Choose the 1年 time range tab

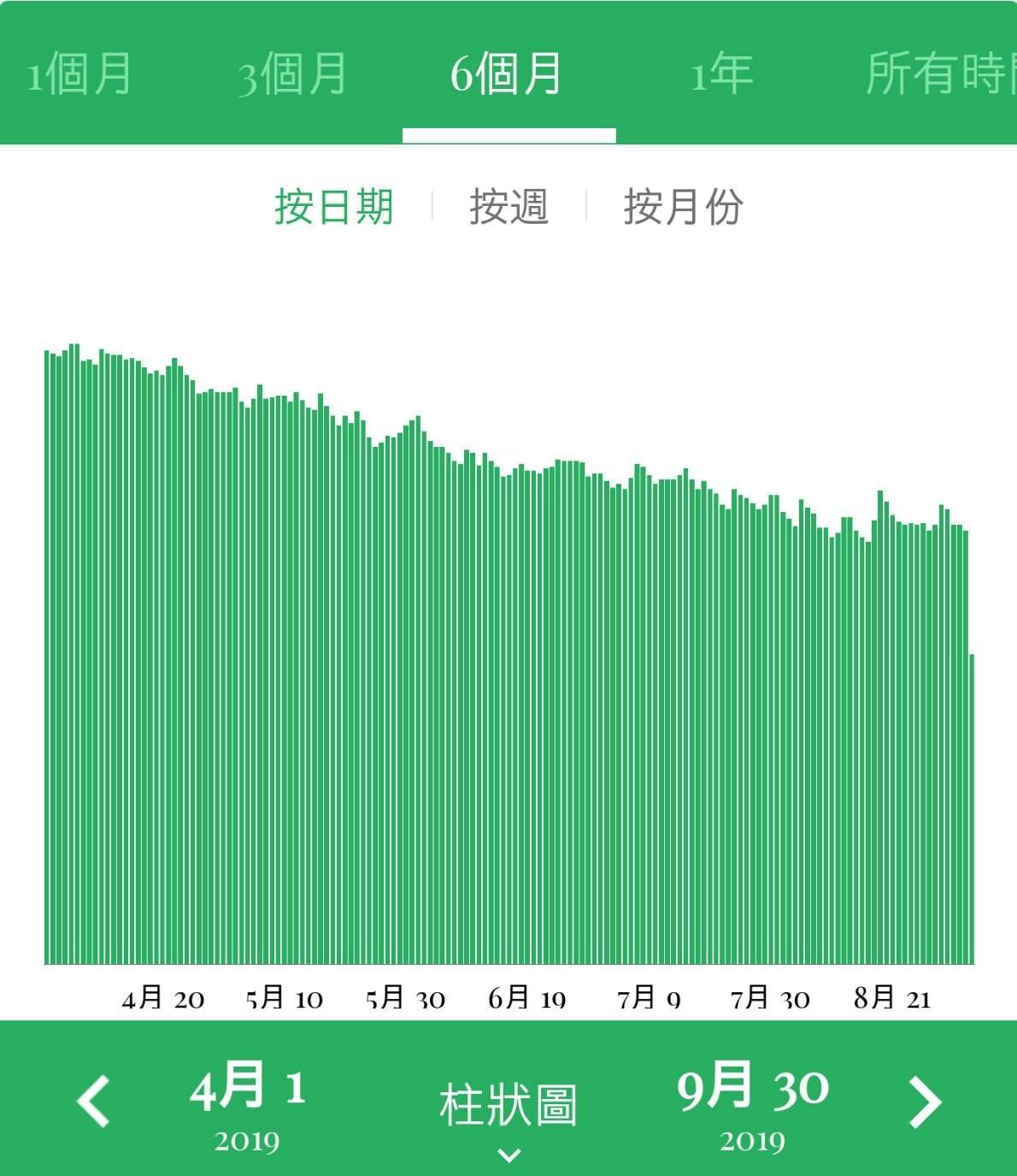tap(722, 73)
